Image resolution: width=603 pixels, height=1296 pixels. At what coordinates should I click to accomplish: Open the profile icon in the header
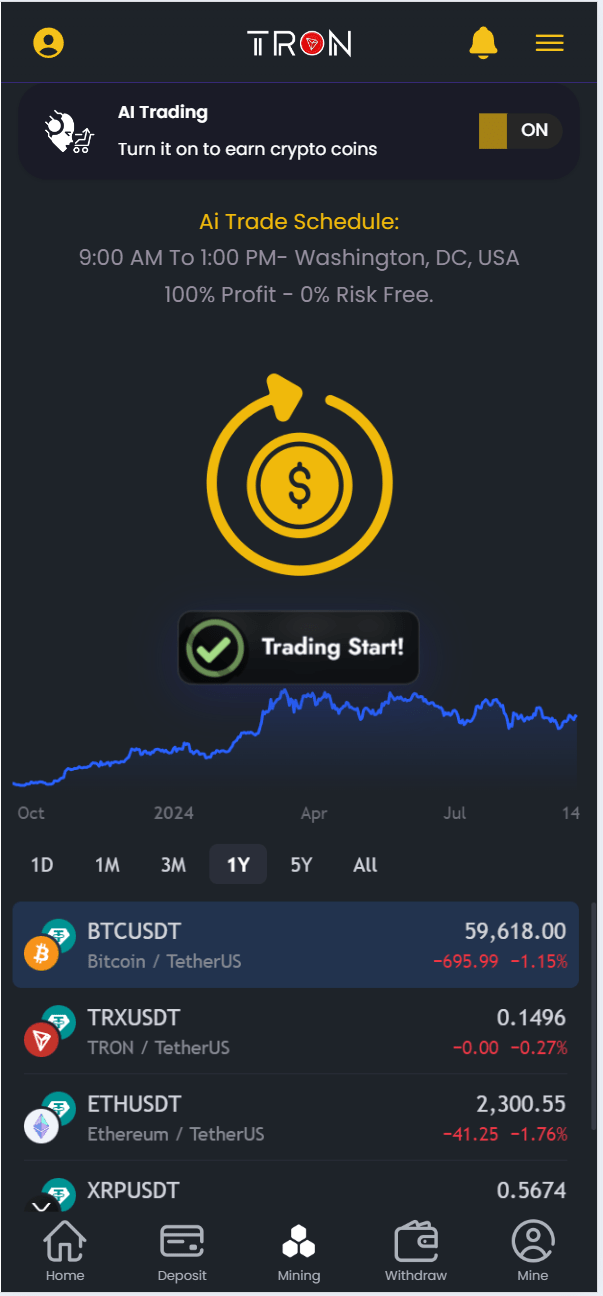pos(48,44)
